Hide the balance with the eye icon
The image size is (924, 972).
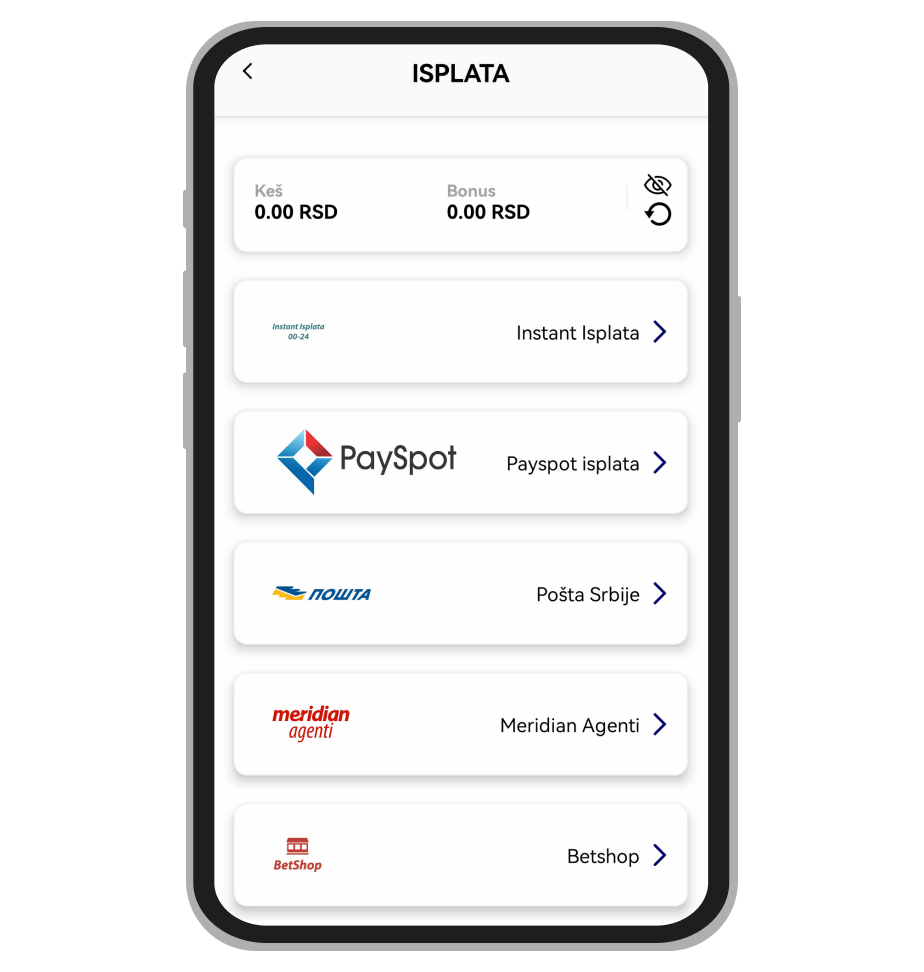657,185
